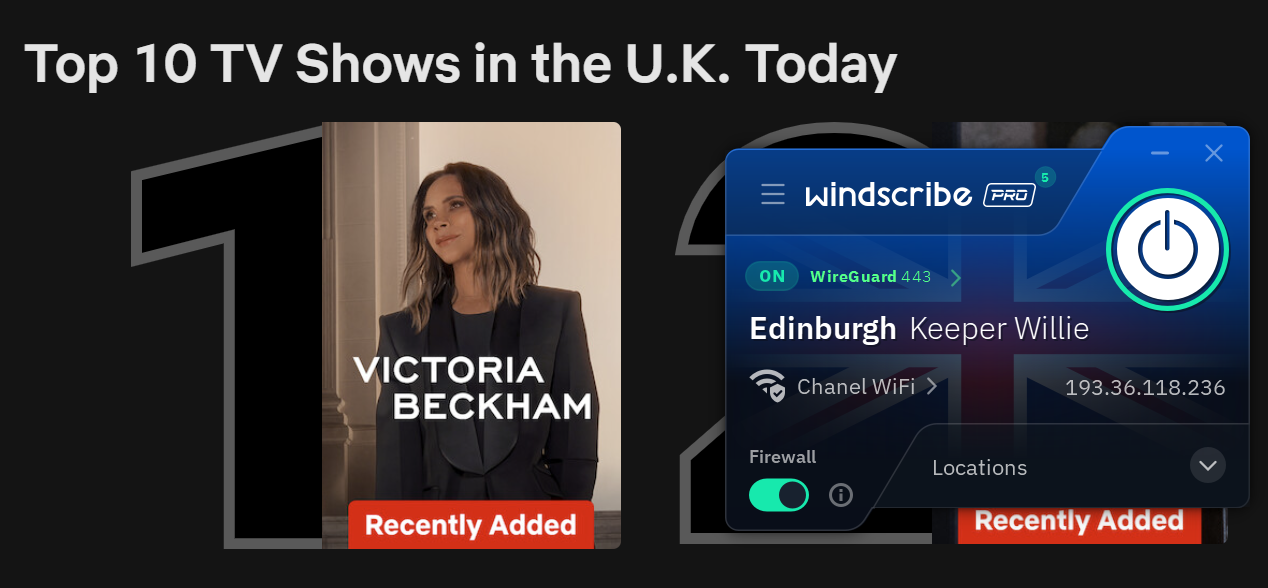Expand the Locations list
Viewport: 1268px width, 588px height.
pyautogui.click(x=1207, y=466)
